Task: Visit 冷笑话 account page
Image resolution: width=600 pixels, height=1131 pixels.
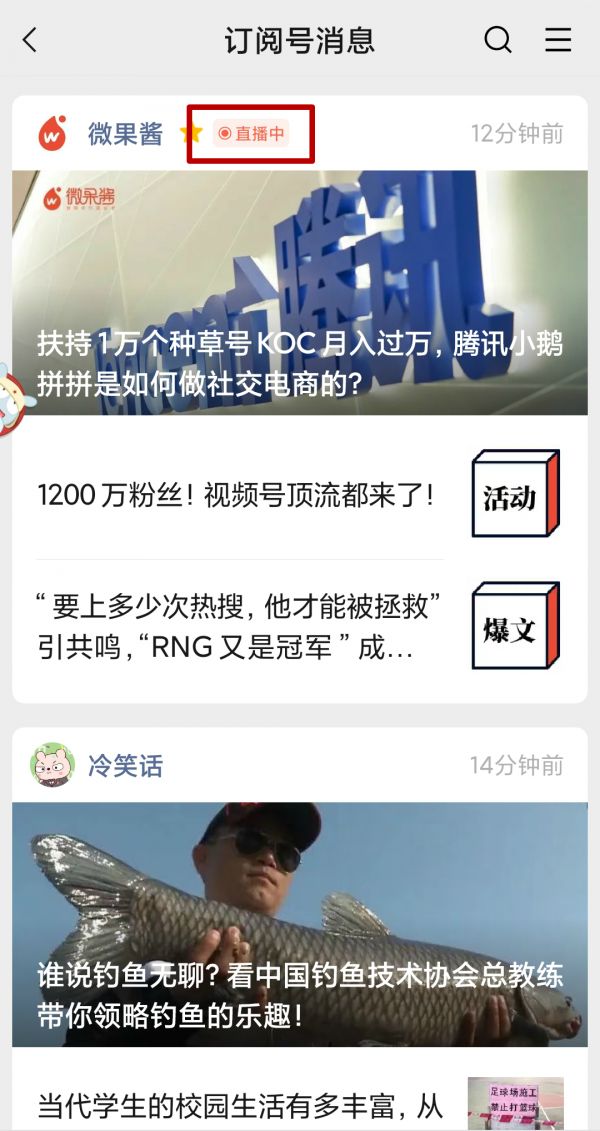Action: [124, 766]
